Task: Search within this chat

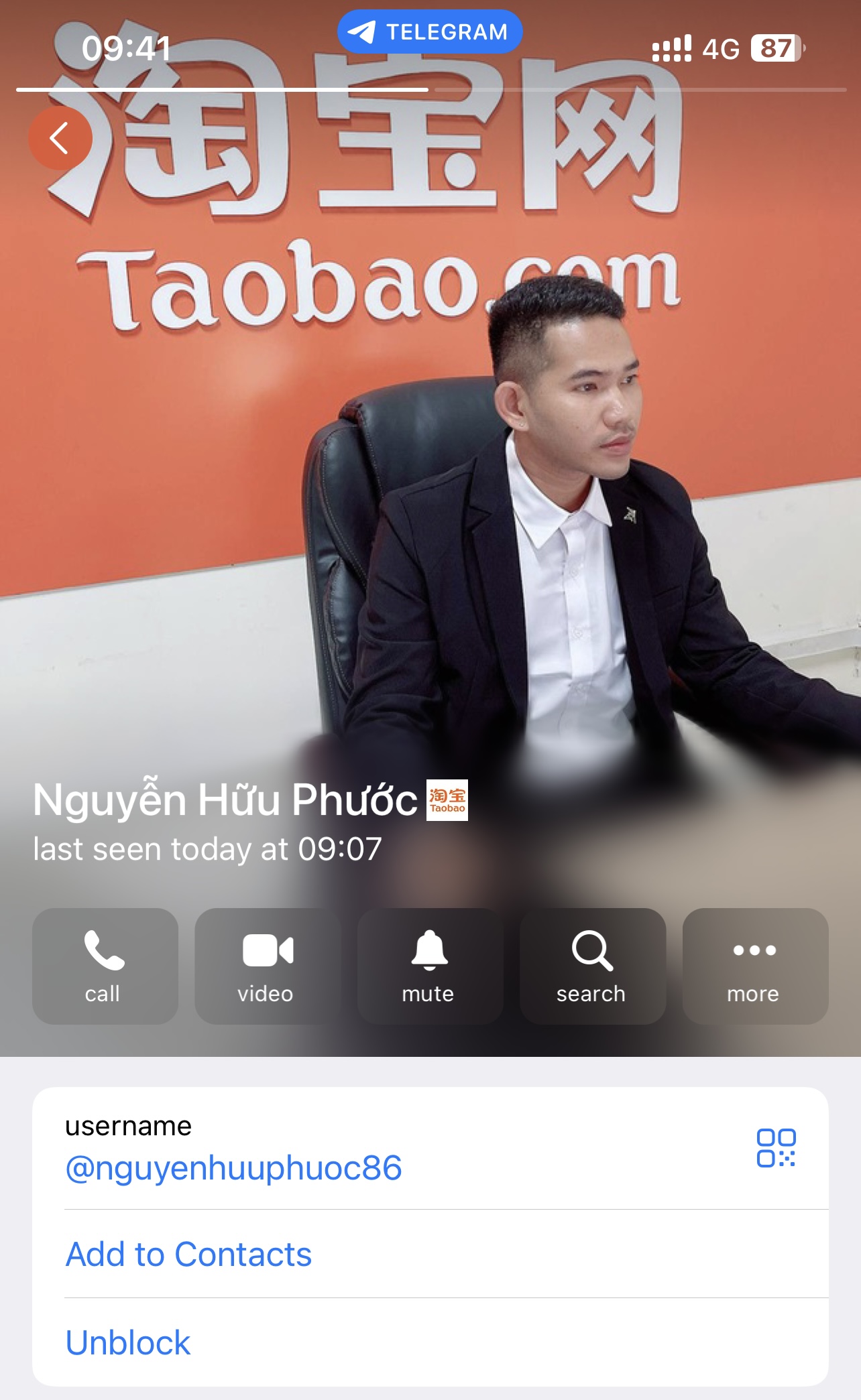Action: click(x=592, y=966)
